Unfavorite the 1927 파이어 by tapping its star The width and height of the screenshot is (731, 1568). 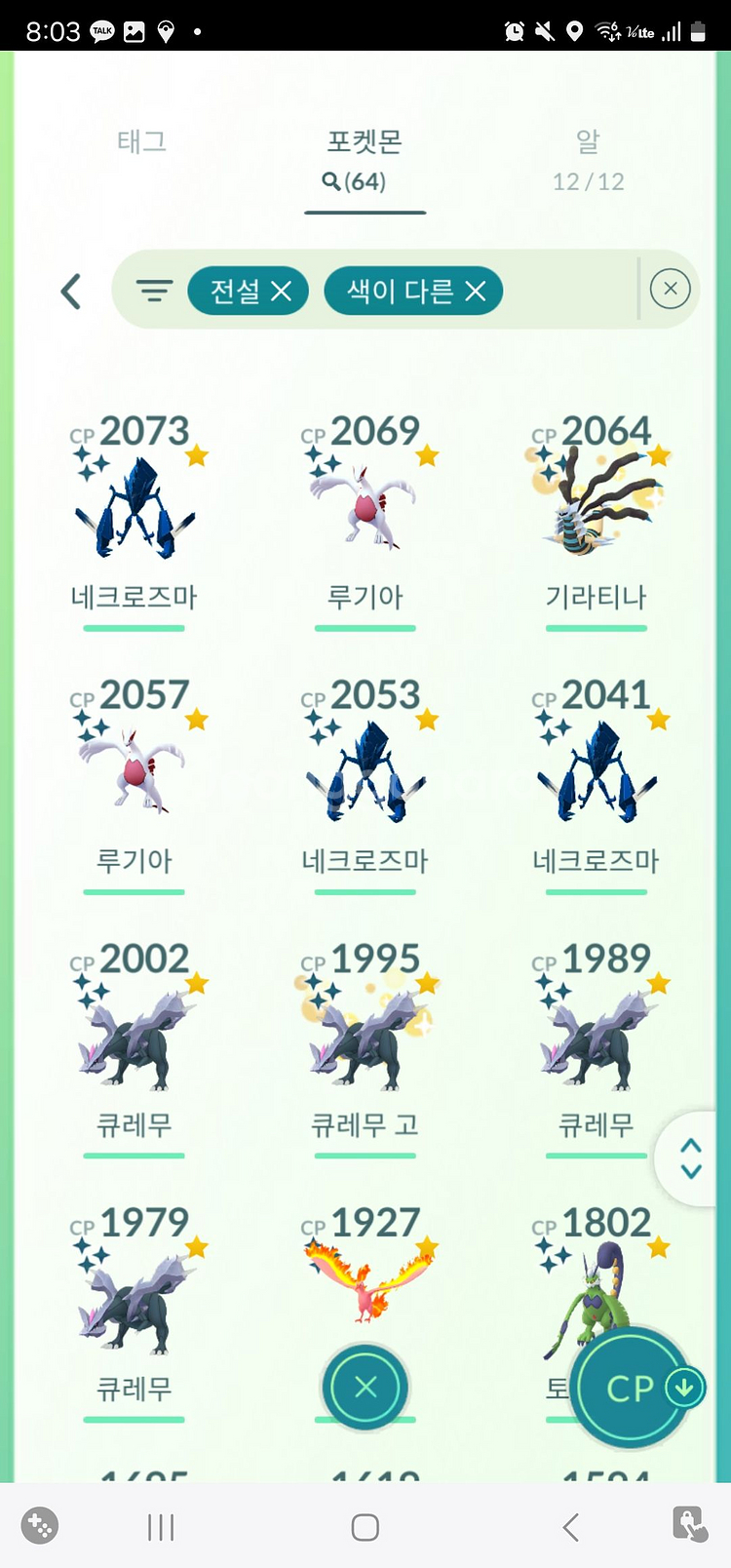pos(427,1246)
